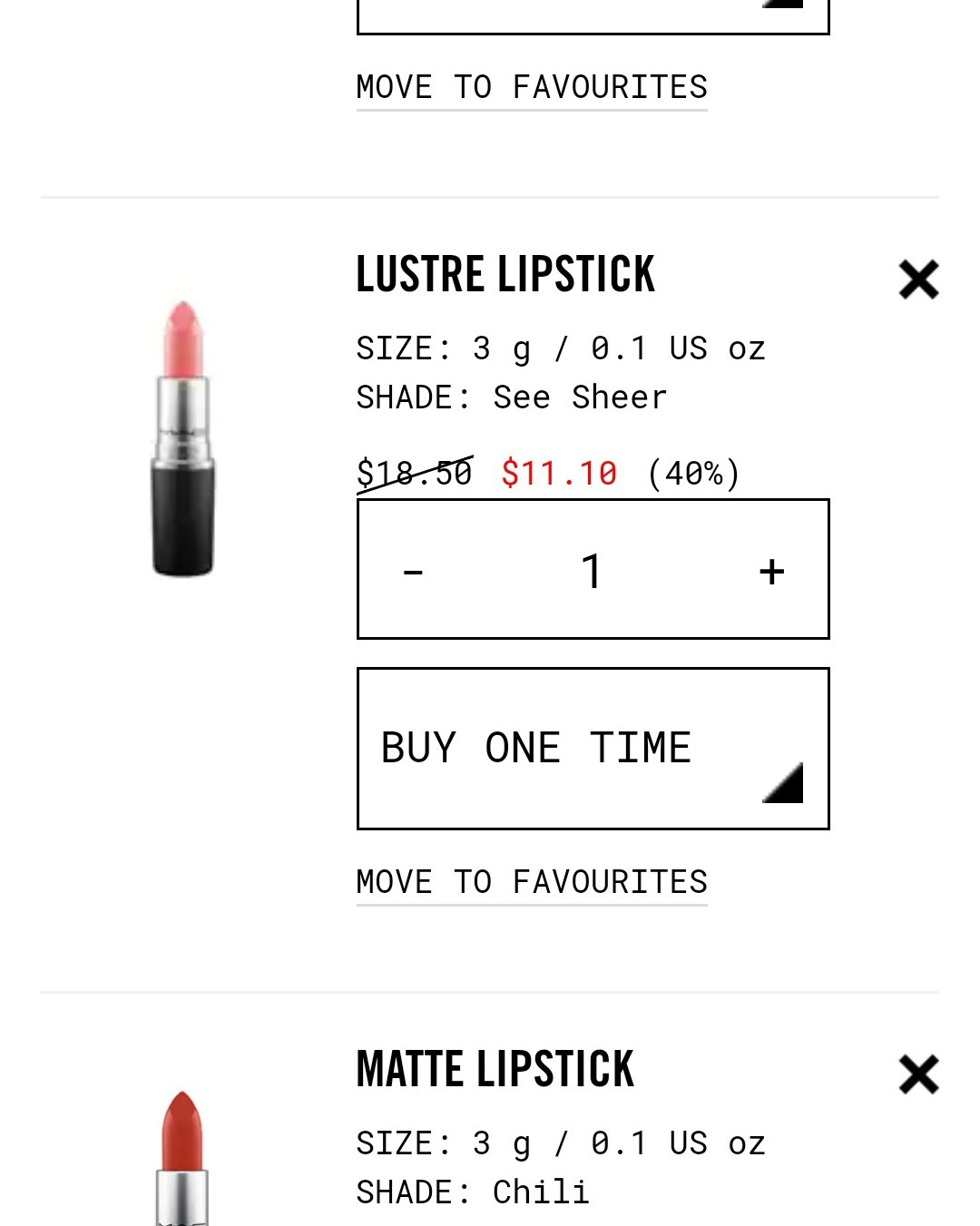The height and width of the screenshot is (1226, 980).
Task: Decrease Lustre Lipstick quantity
Action: (414, 572)
